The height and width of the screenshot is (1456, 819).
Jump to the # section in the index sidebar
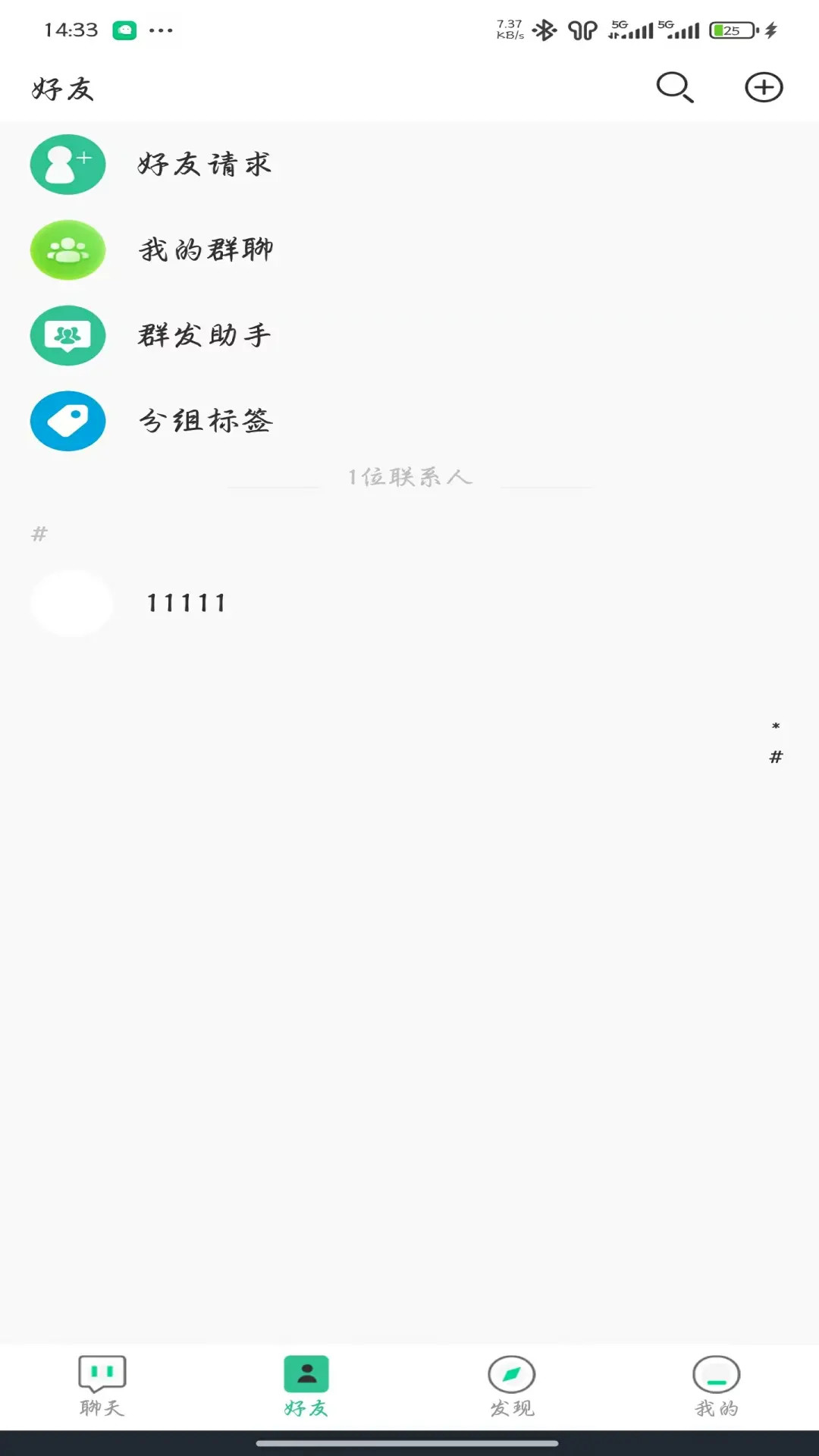click(774, 756)
